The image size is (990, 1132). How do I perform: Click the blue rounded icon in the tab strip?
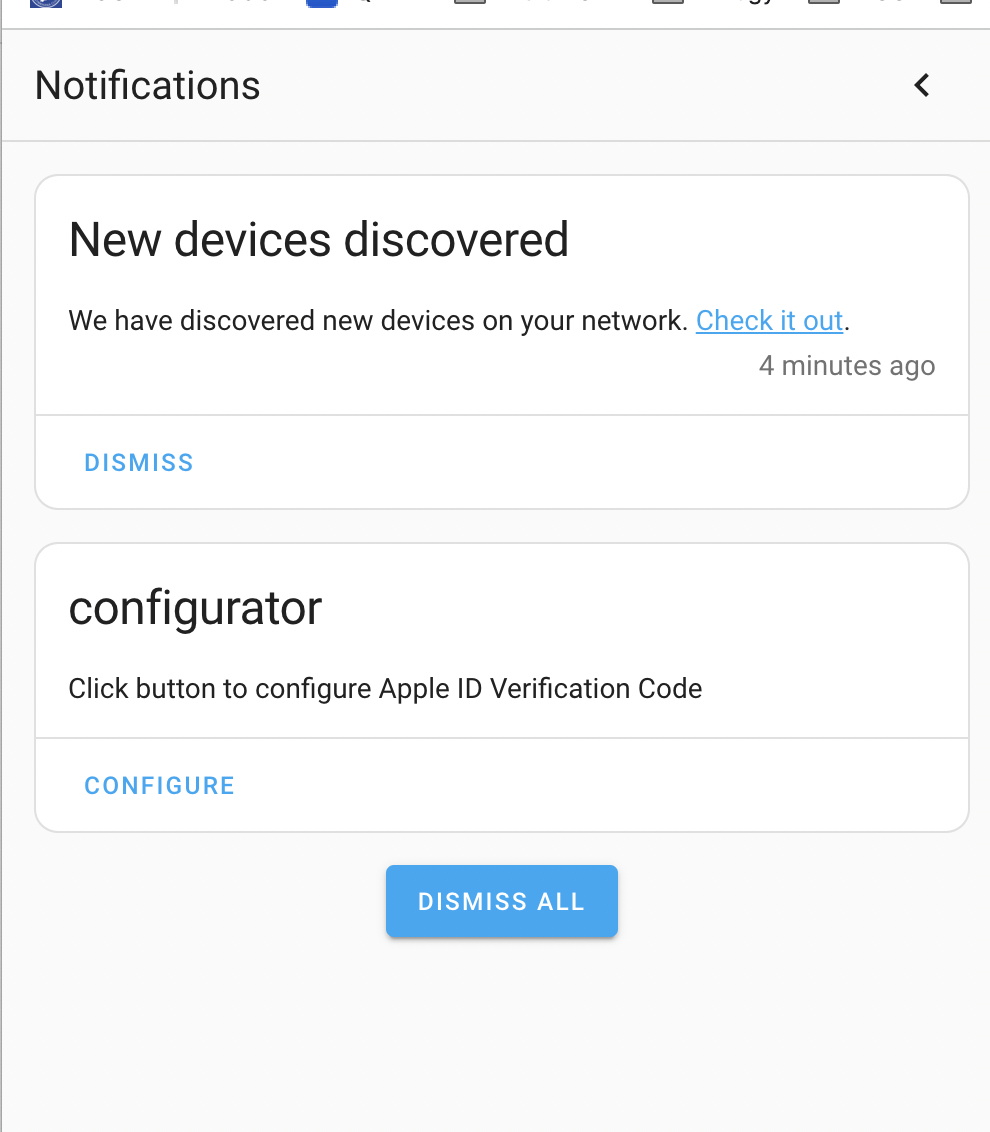pyautogui.click(x=322, y=4)
